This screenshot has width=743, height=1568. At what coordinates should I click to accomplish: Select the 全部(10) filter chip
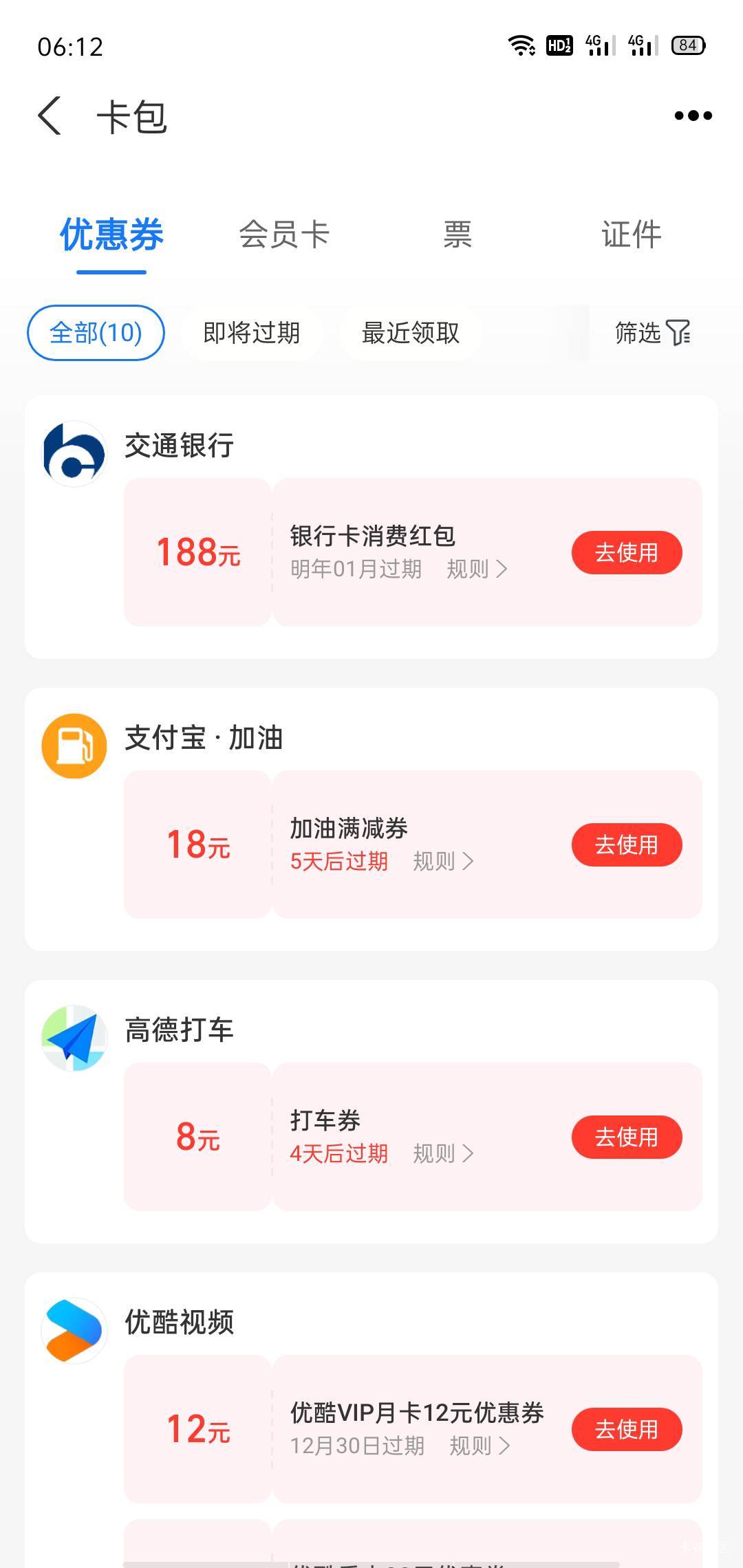(96, 333)
